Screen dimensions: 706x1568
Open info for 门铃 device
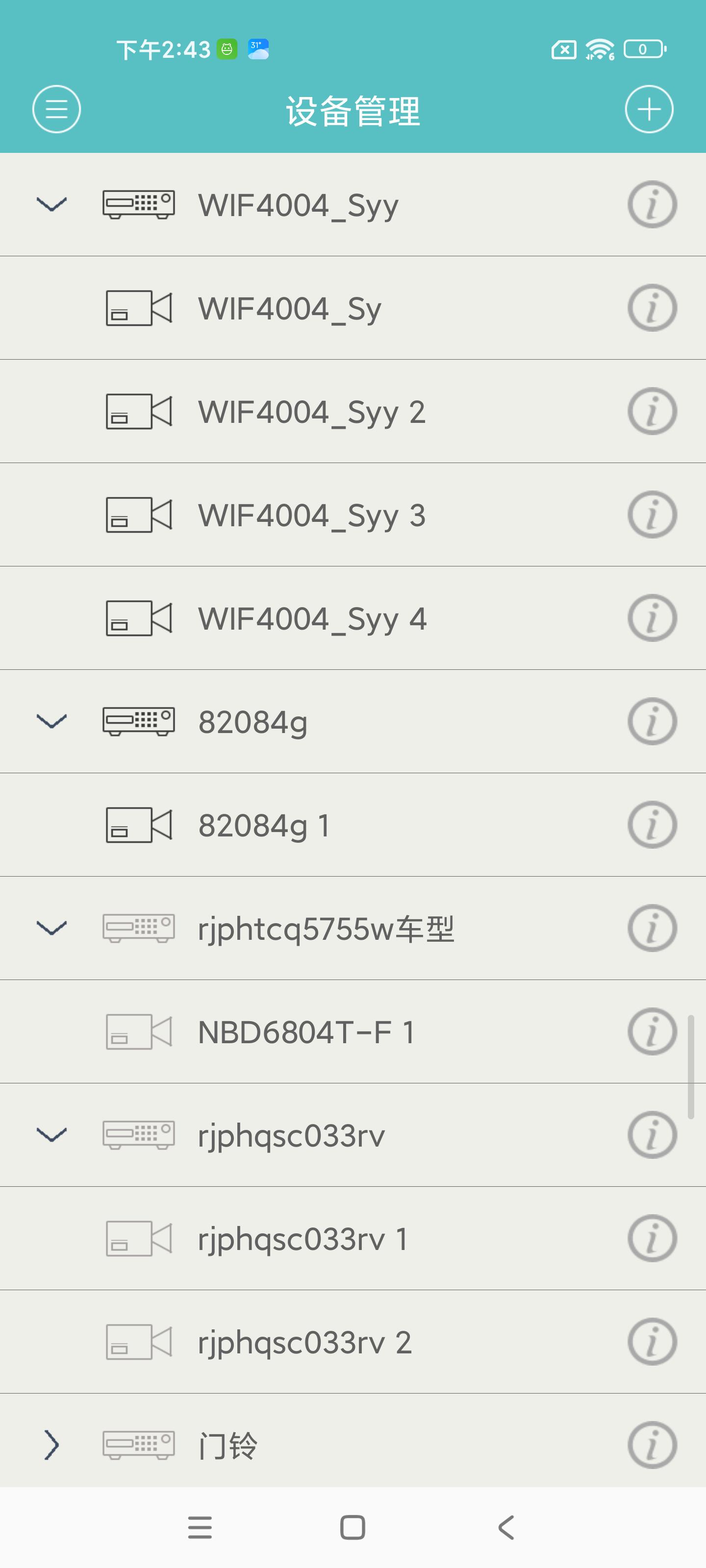point(652,1445)
